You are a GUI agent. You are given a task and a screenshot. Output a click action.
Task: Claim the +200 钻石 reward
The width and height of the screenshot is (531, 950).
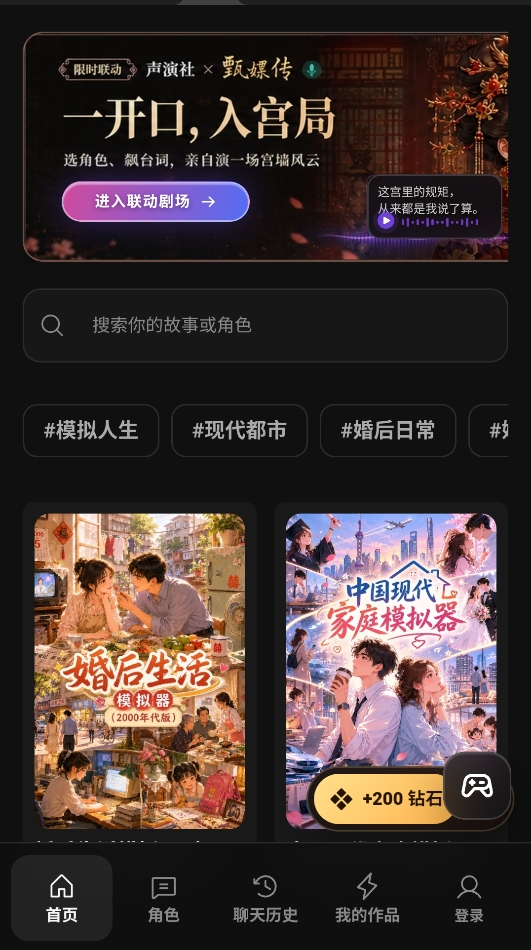coord(384,799)
